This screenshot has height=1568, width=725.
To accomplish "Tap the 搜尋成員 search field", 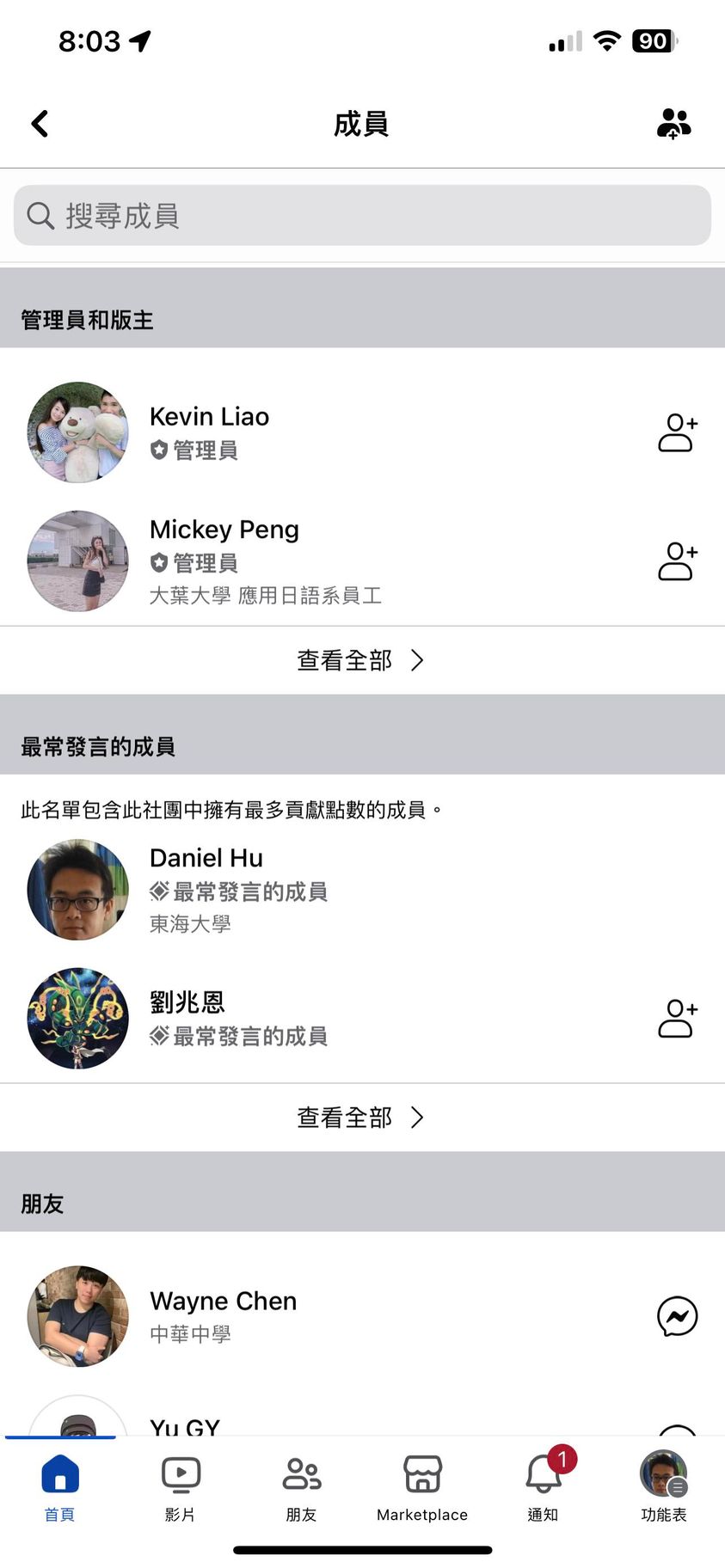I will click(362, 216).
